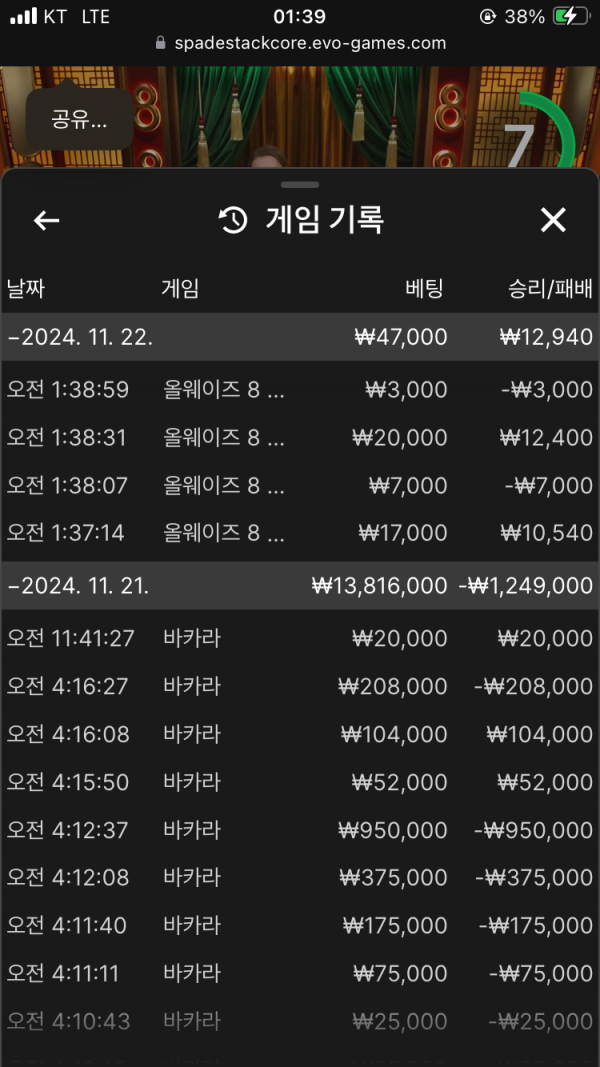Close the 게임 기록 panel
This screenshot has width=600, height=1067.
click(x=553, y=221)
